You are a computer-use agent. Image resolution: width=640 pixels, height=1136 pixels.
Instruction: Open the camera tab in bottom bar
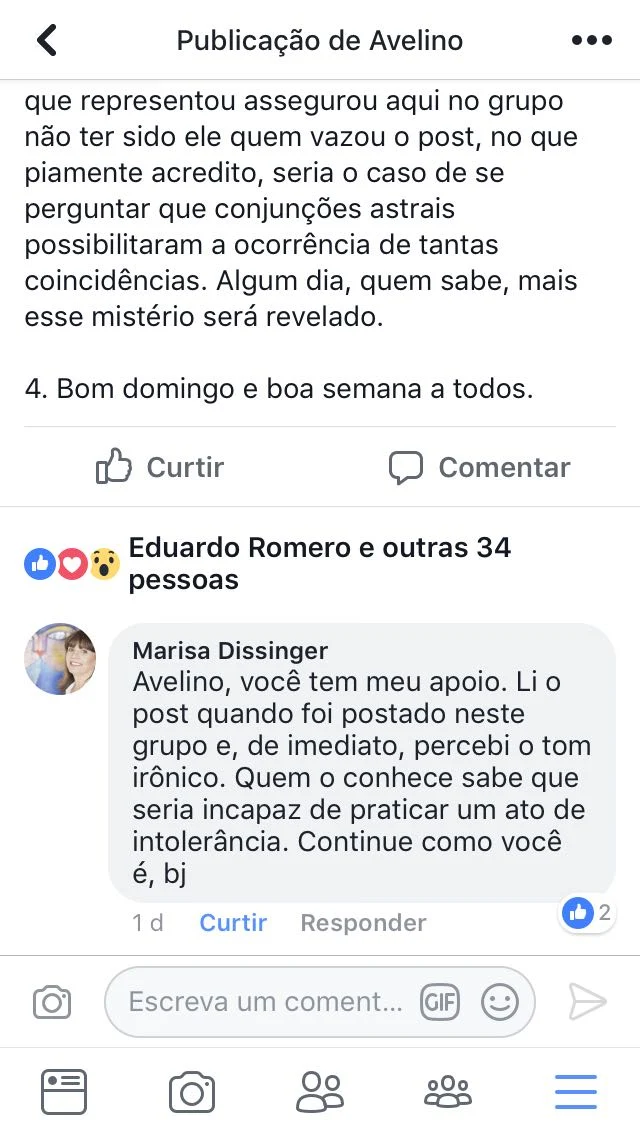[192, 1093]
